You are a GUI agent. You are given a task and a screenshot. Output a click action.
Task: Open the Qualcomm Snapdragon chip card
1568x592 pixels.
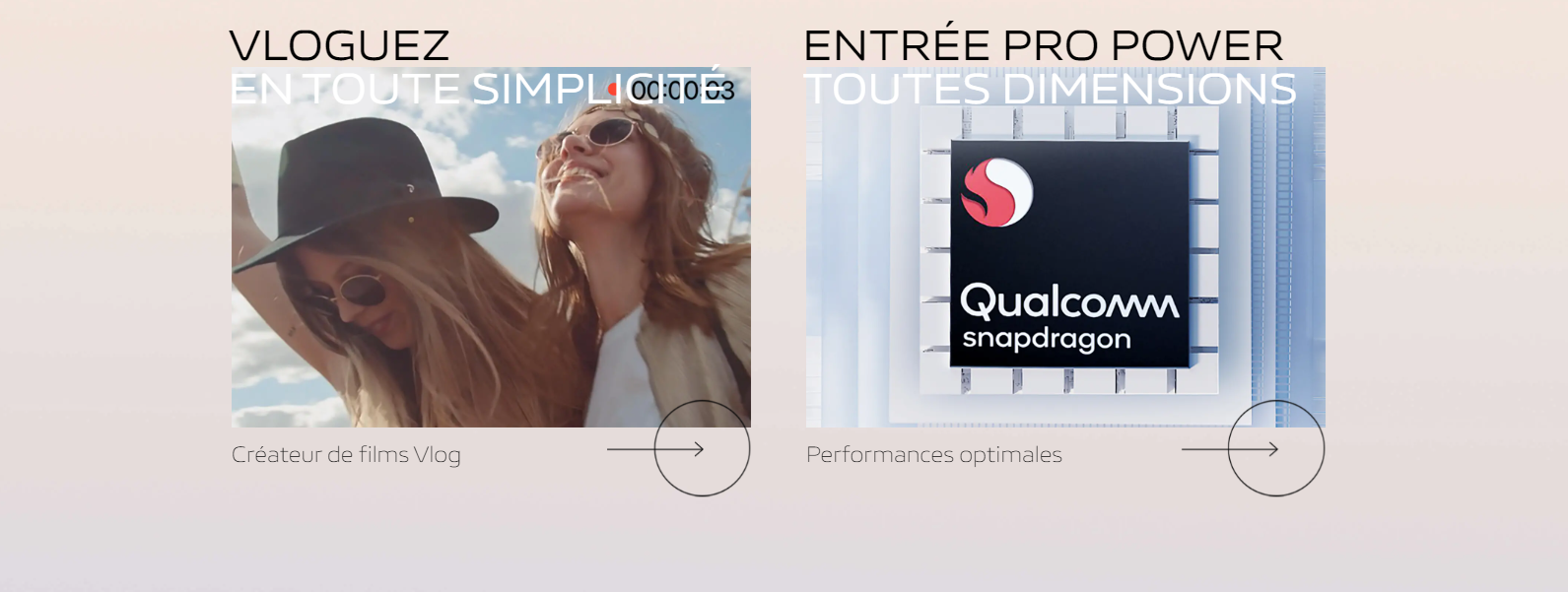point(1064,256)
